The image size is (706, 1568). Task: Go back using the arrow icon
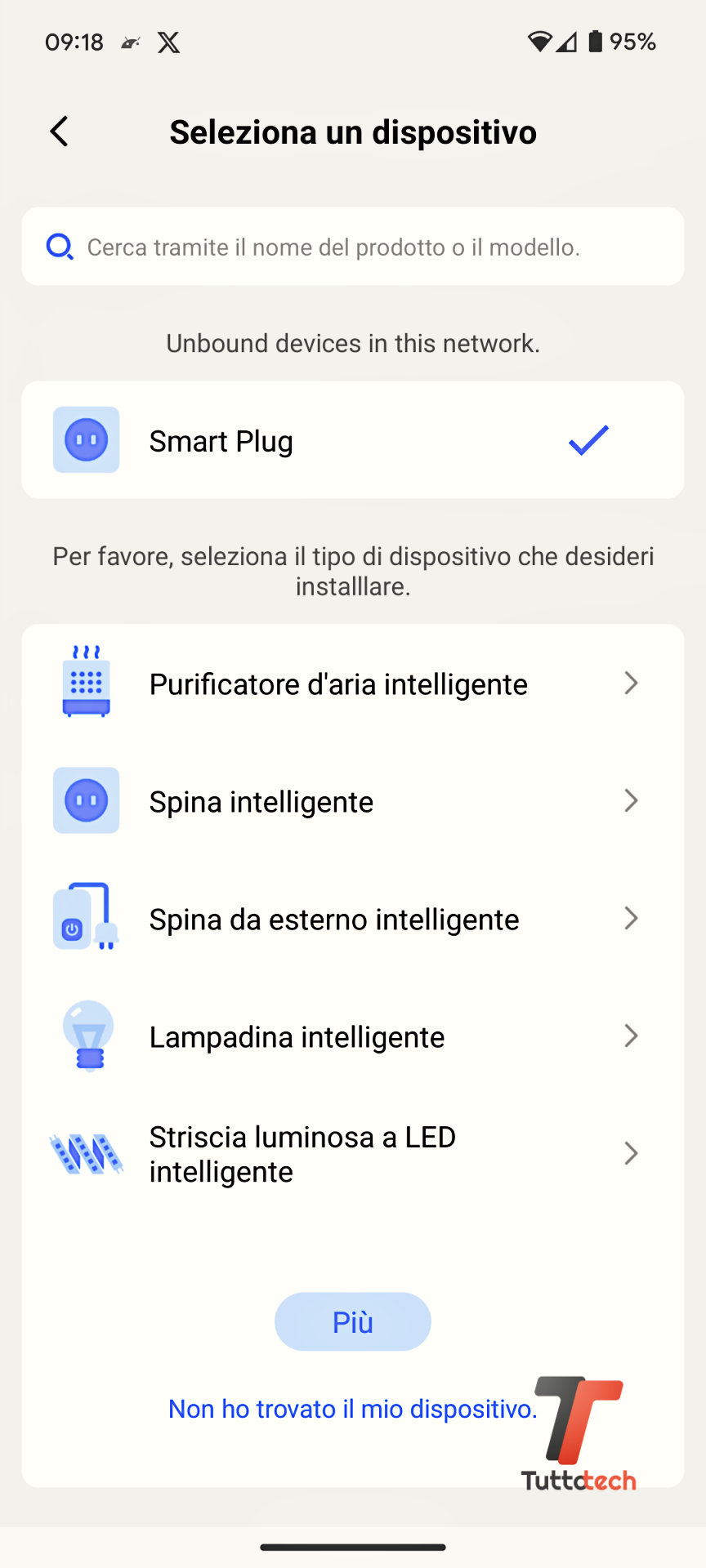(59, 131)
